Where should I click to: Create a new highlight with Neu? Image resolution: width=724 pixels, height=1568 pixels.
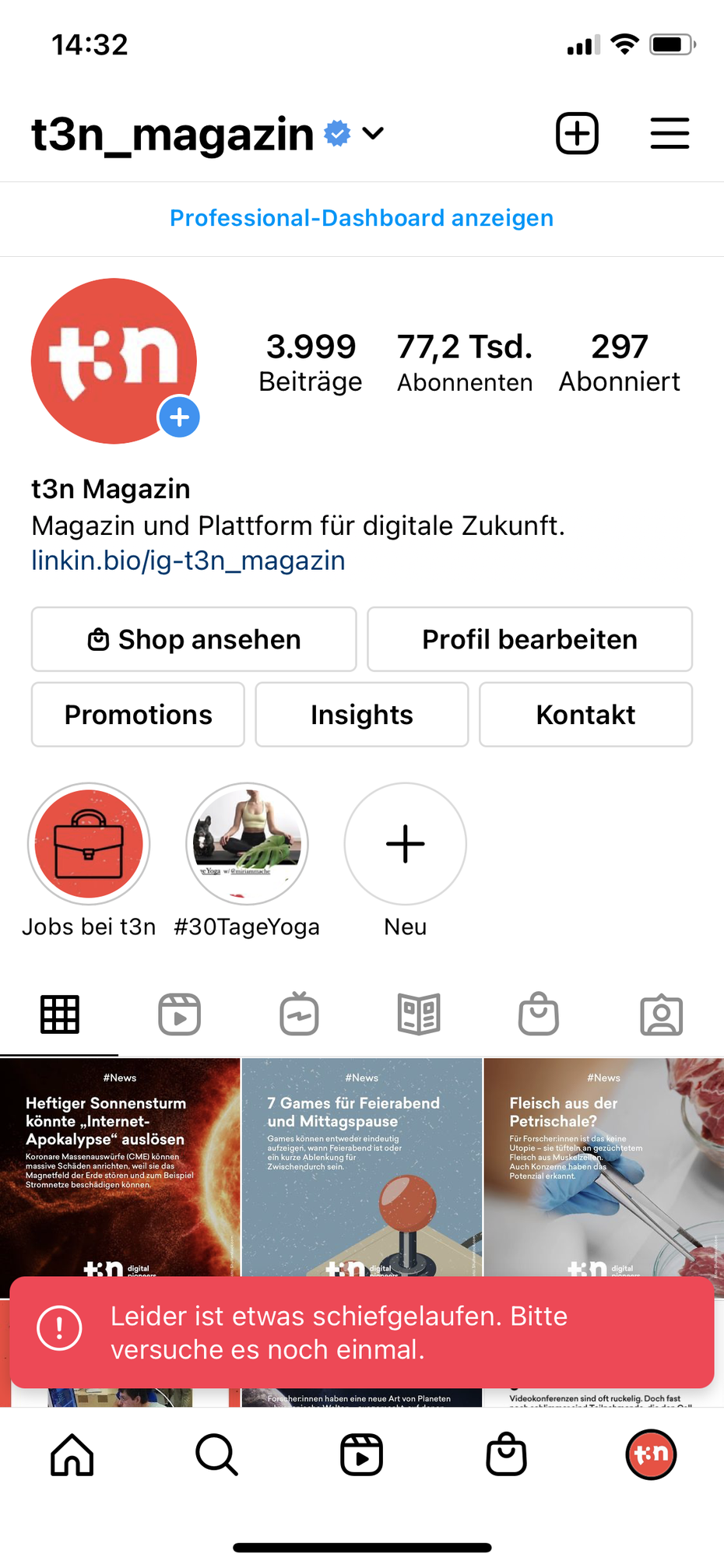click(405, 844)
